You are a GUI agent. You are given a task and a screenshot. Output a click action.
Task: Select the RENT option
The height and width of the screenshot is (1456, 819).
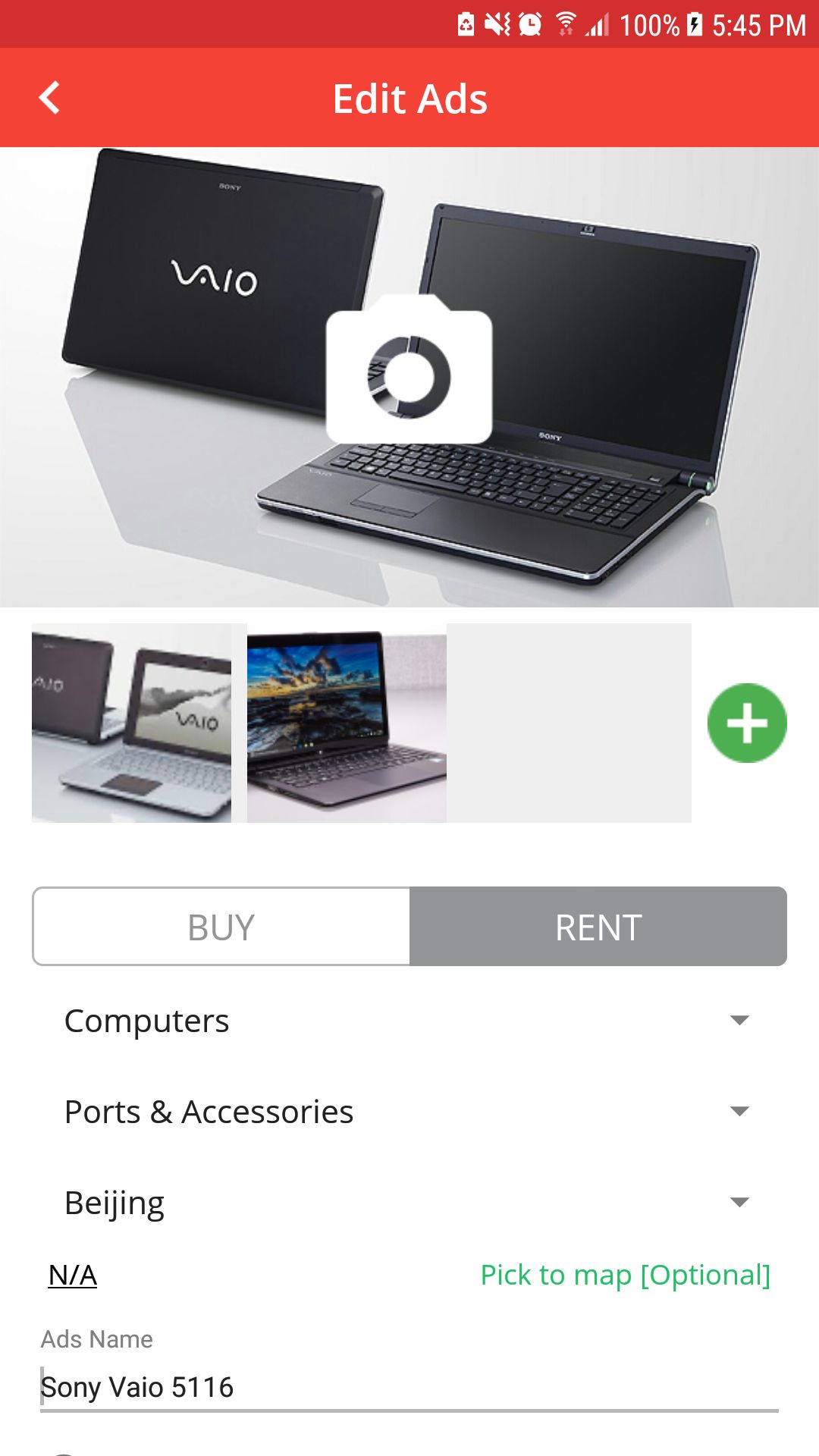click(x=598, y=927)
